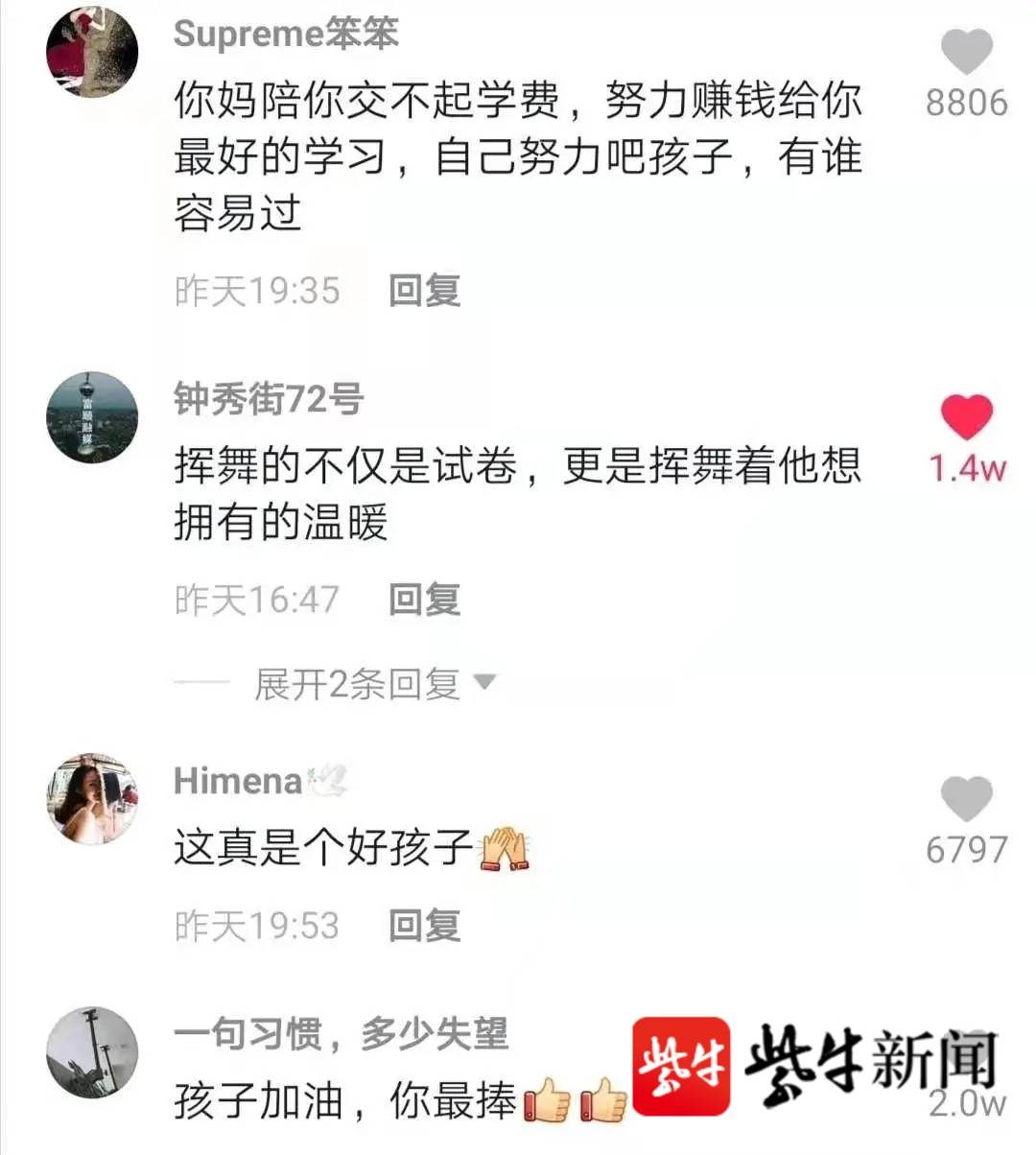
Task: Reply to Himena's comment
Action: pos(424,926)
